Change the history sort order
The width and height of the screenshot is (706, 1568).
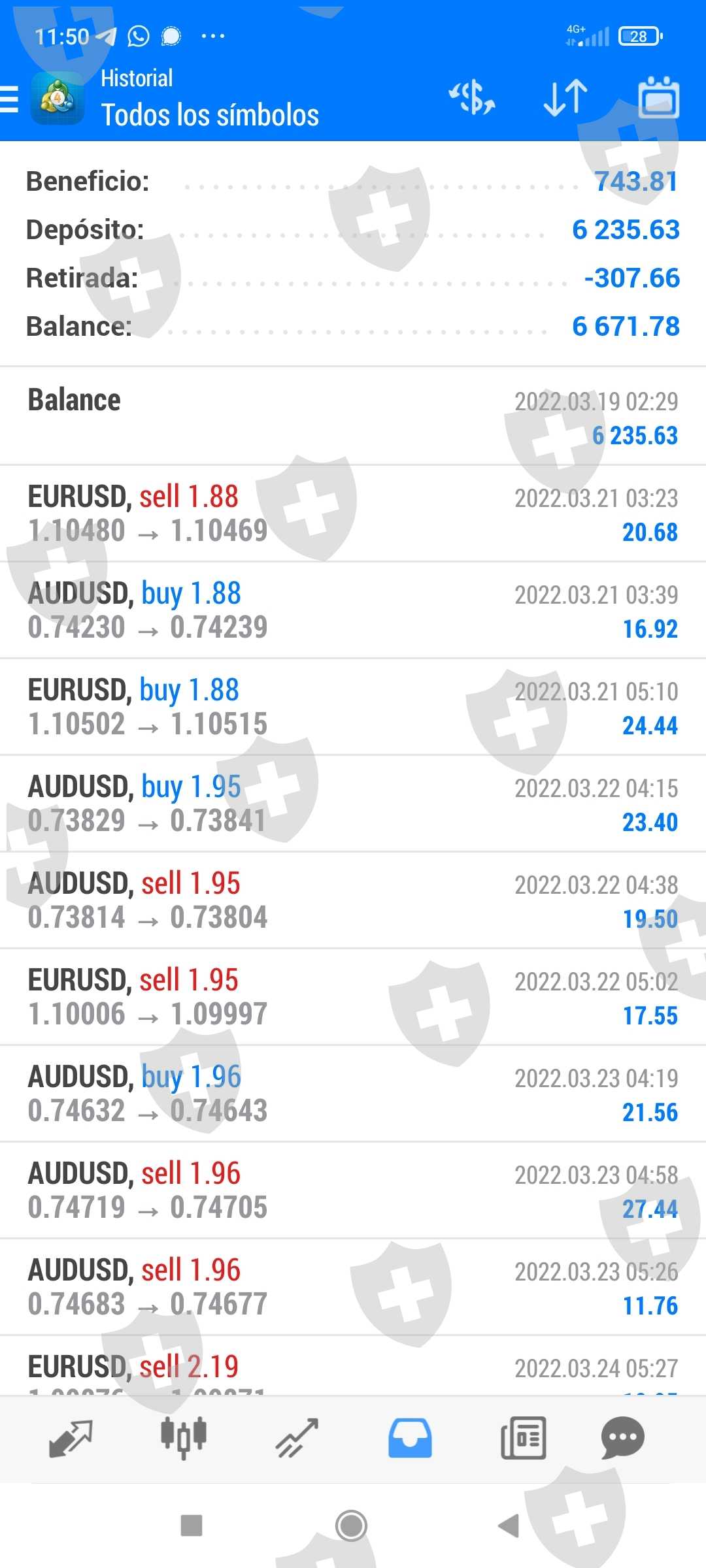[565, 98]
